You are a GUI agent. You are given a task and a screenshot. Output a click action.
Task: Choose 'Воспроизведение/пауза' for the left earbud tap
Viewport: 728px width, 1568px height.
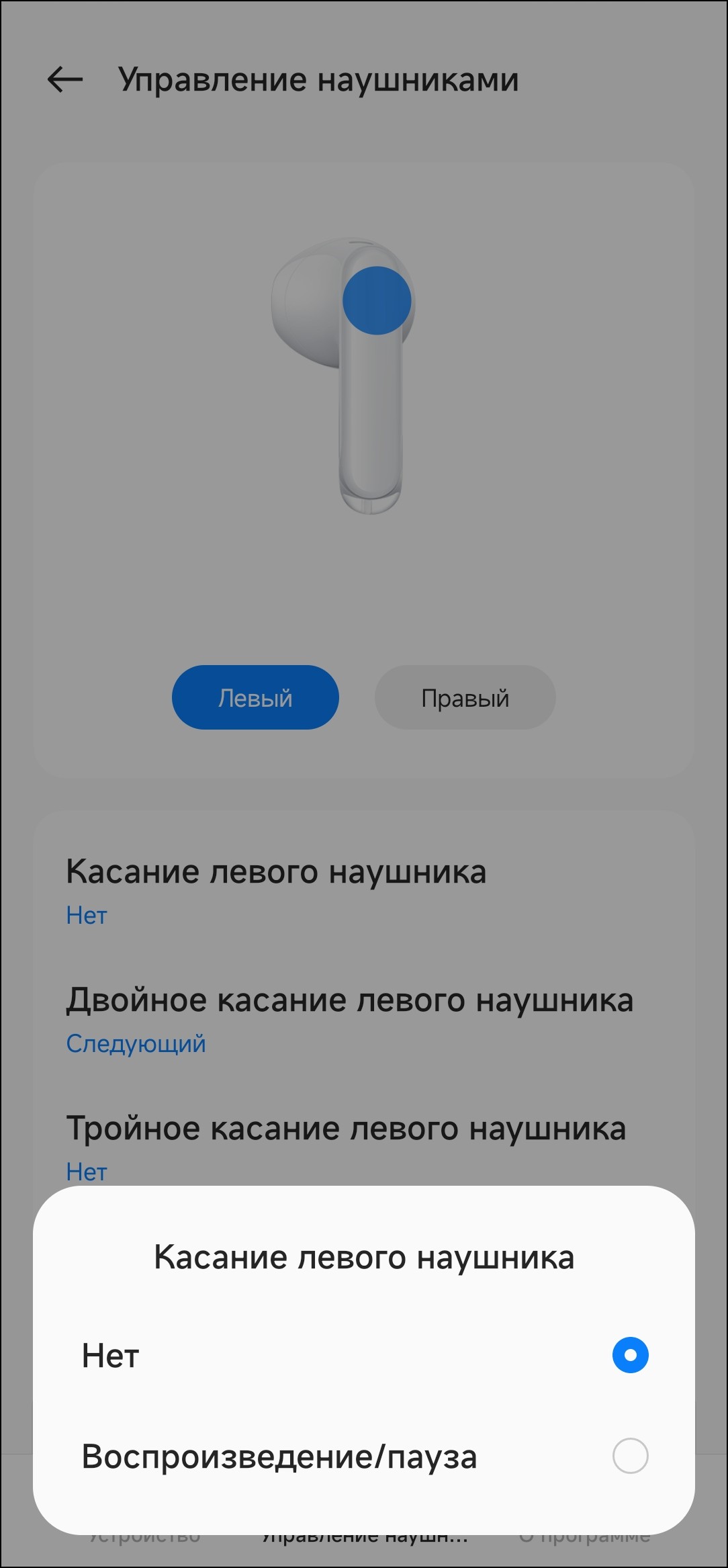pos(629,1456)
